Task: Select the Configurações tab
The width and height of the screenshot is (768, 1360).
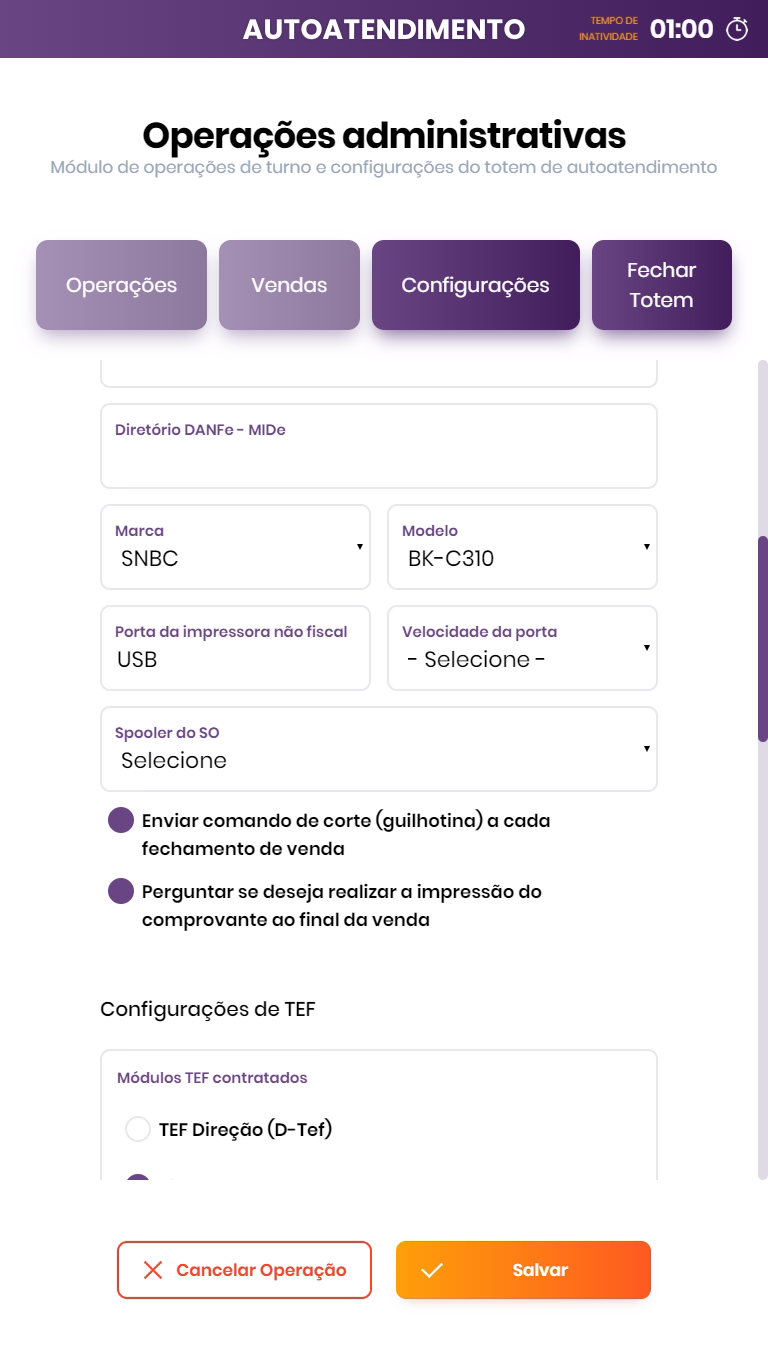Action: point(475,285)
